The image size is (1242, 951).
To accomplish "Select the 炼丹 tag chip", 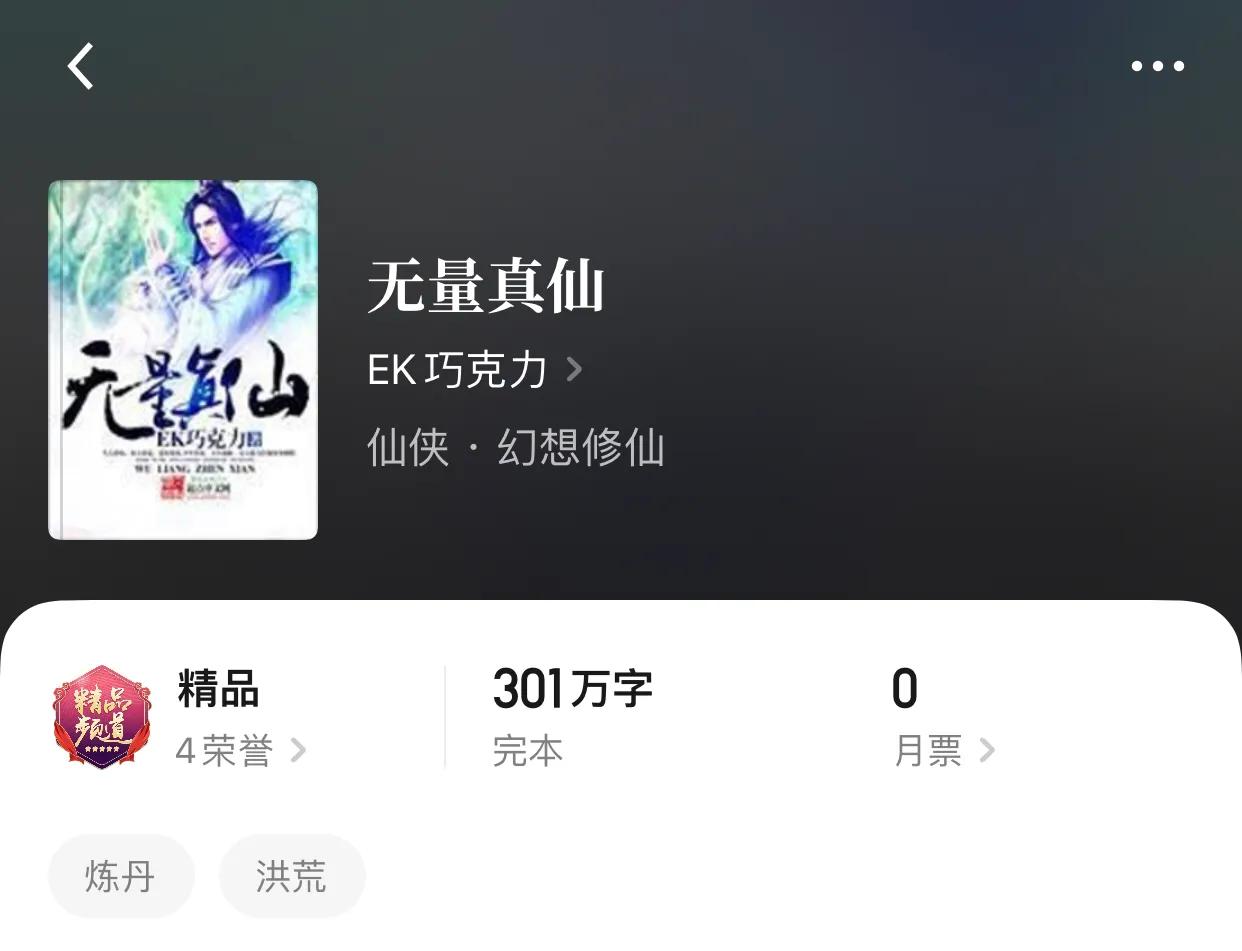I will 121,876.
